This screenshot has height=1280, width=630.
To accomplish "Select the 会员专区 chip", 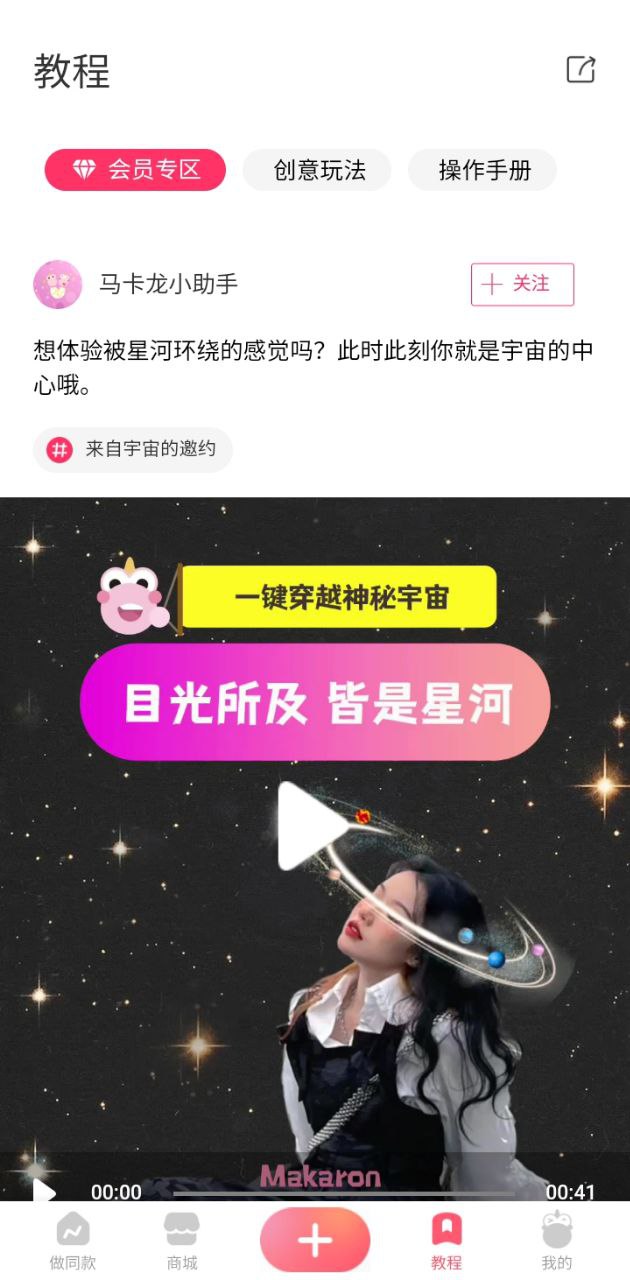I will tap(135, 170).
